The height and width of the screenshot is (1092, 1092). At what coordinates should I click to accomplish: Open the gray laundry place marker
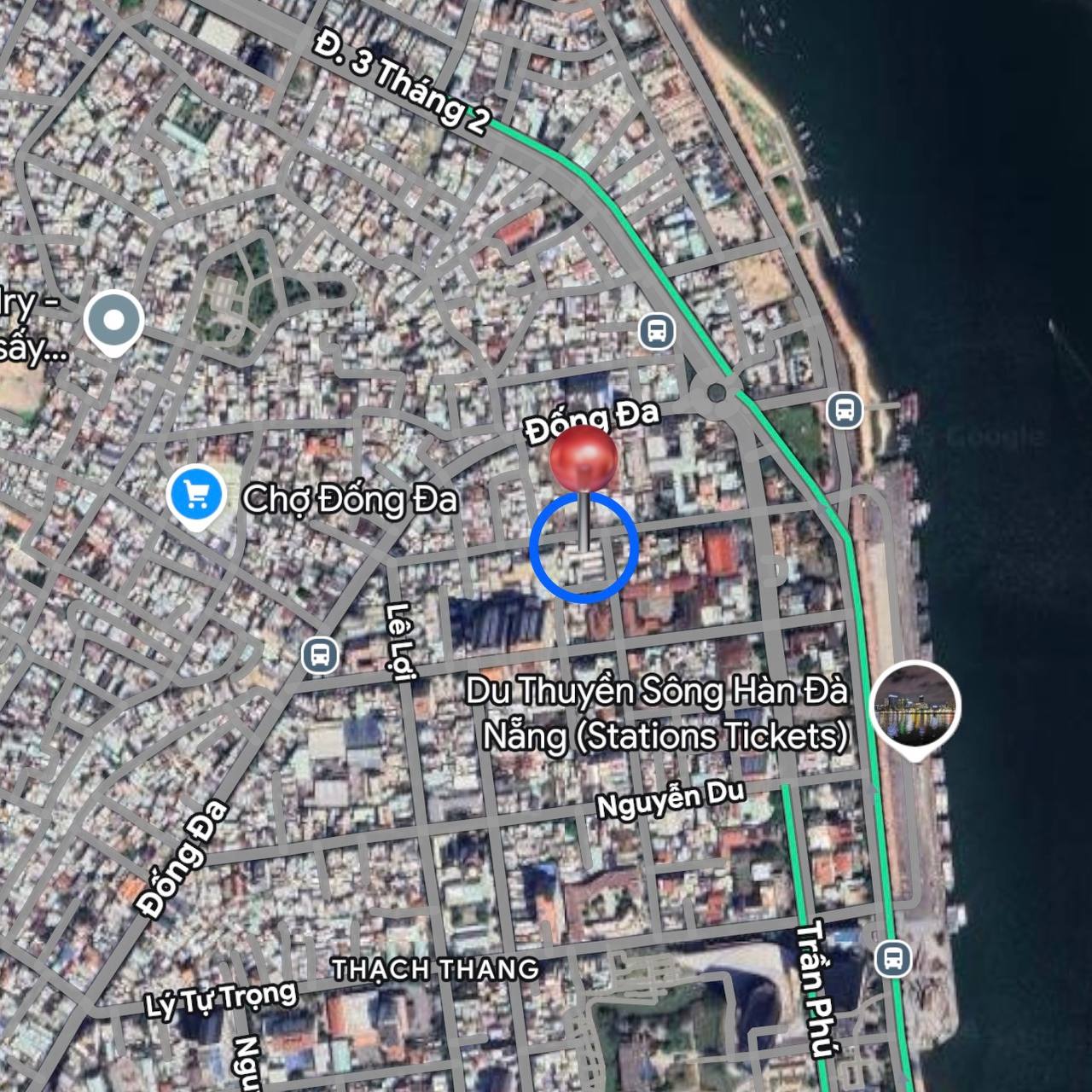click(x=114, y=321)
